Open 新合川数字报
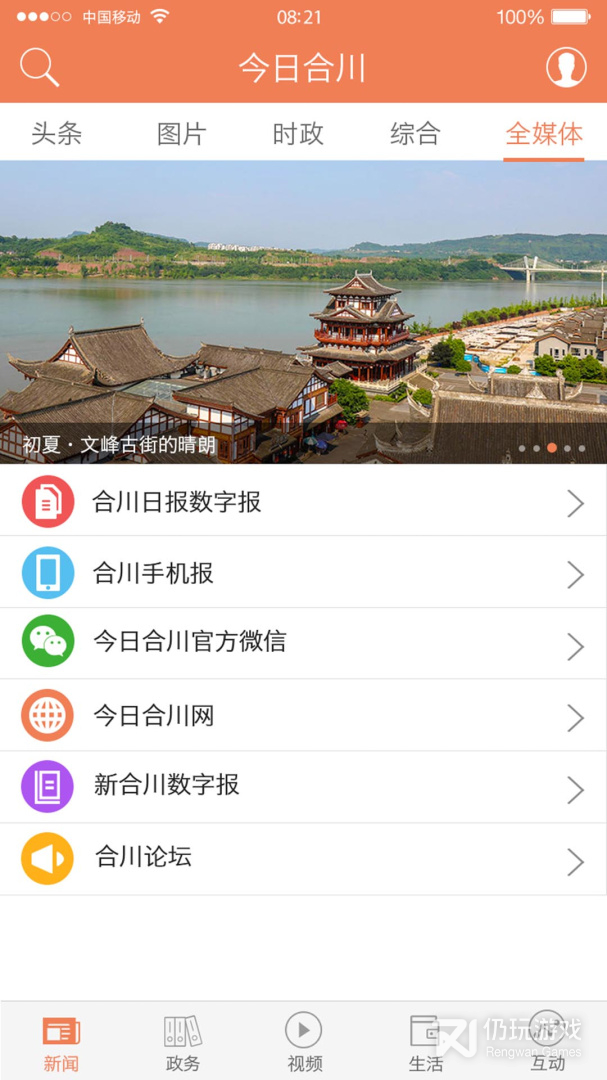This screenshot has width=607, height=1080. pyautogui.click(x=303, y=786)
